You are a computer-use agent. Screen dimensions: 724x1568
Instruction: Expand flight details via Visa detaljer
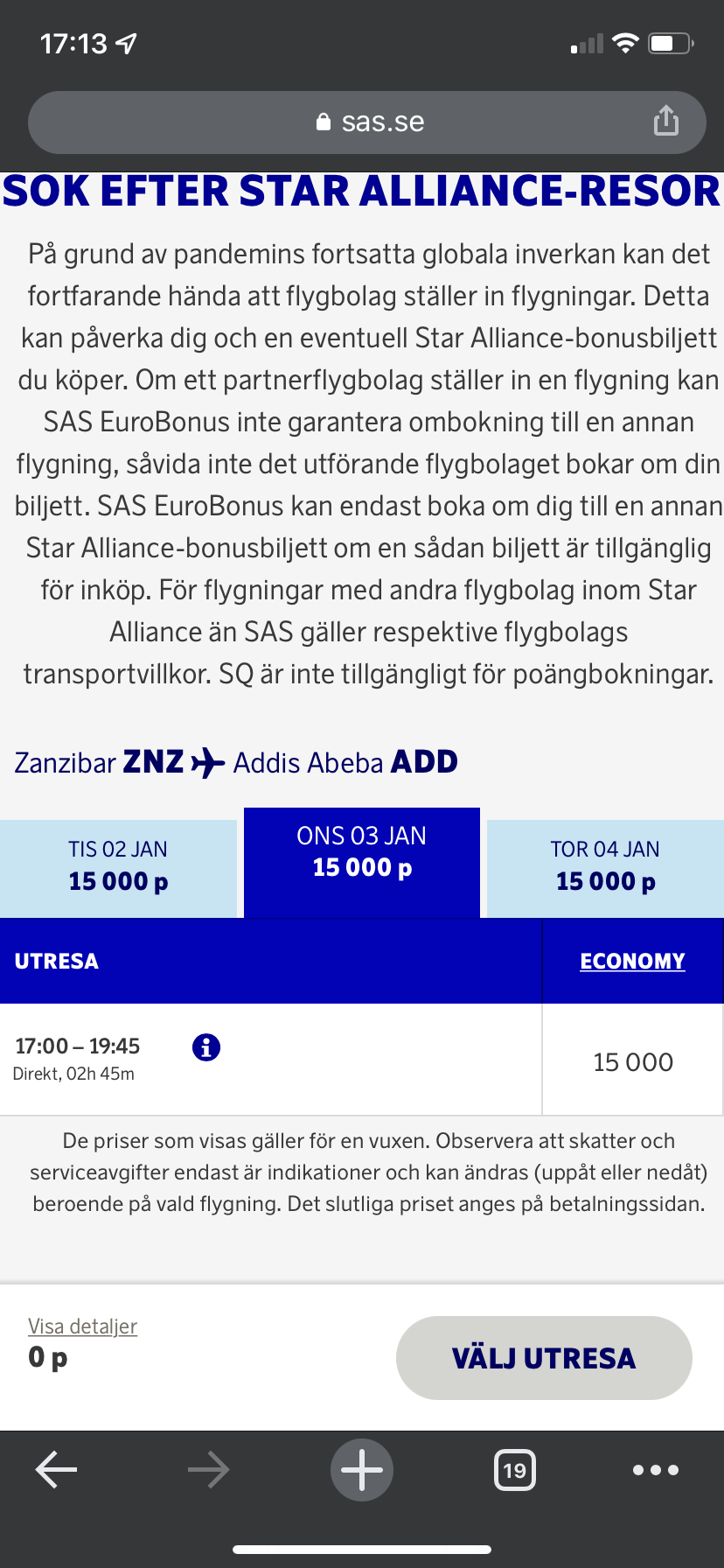point(83,1326)
